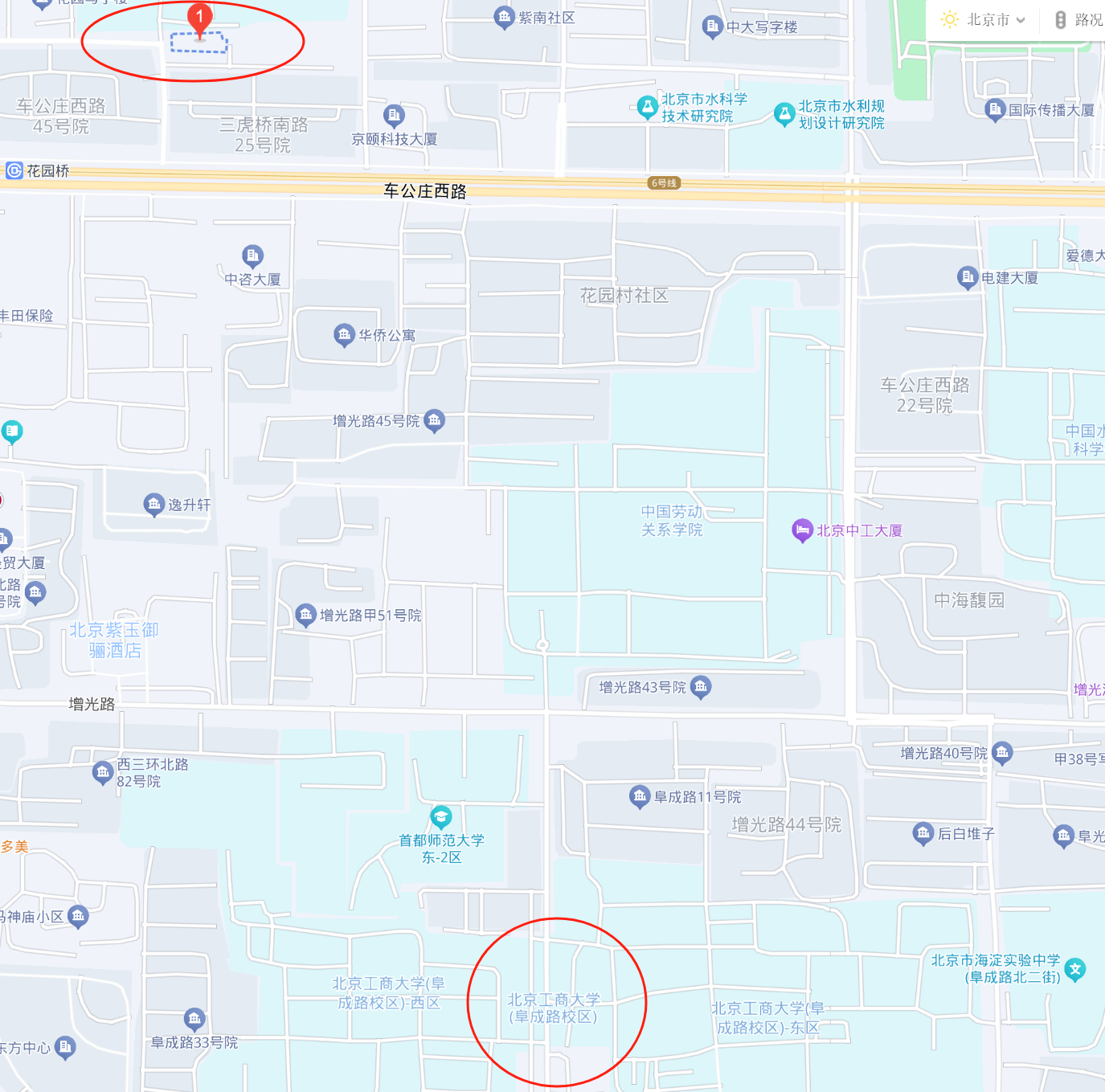Open 中咨大厦 building marker
Screen dimensions: 1105x1092
[252, 256]
